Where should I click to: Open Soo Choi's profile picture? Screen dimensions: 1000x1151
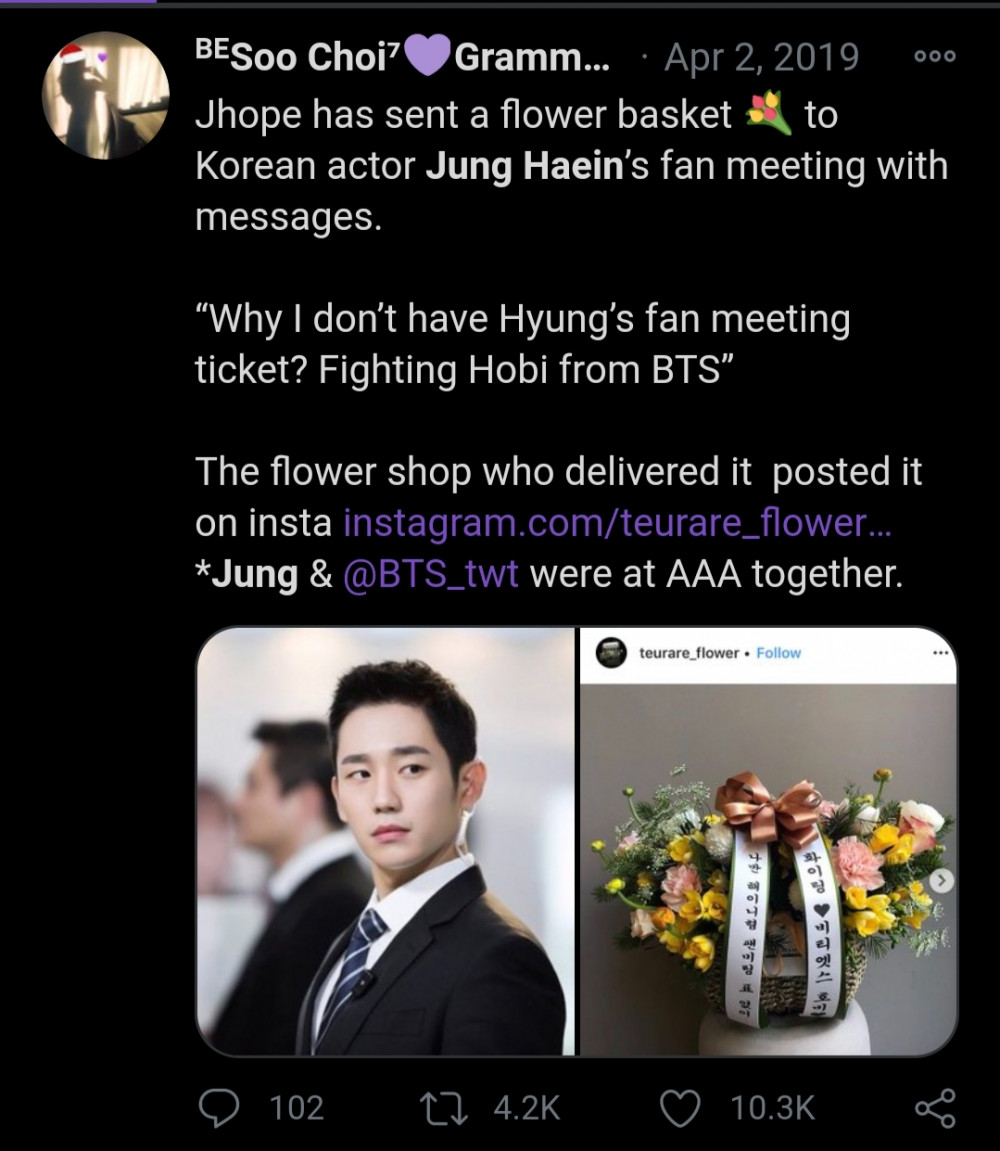click(x=105, y=96)
